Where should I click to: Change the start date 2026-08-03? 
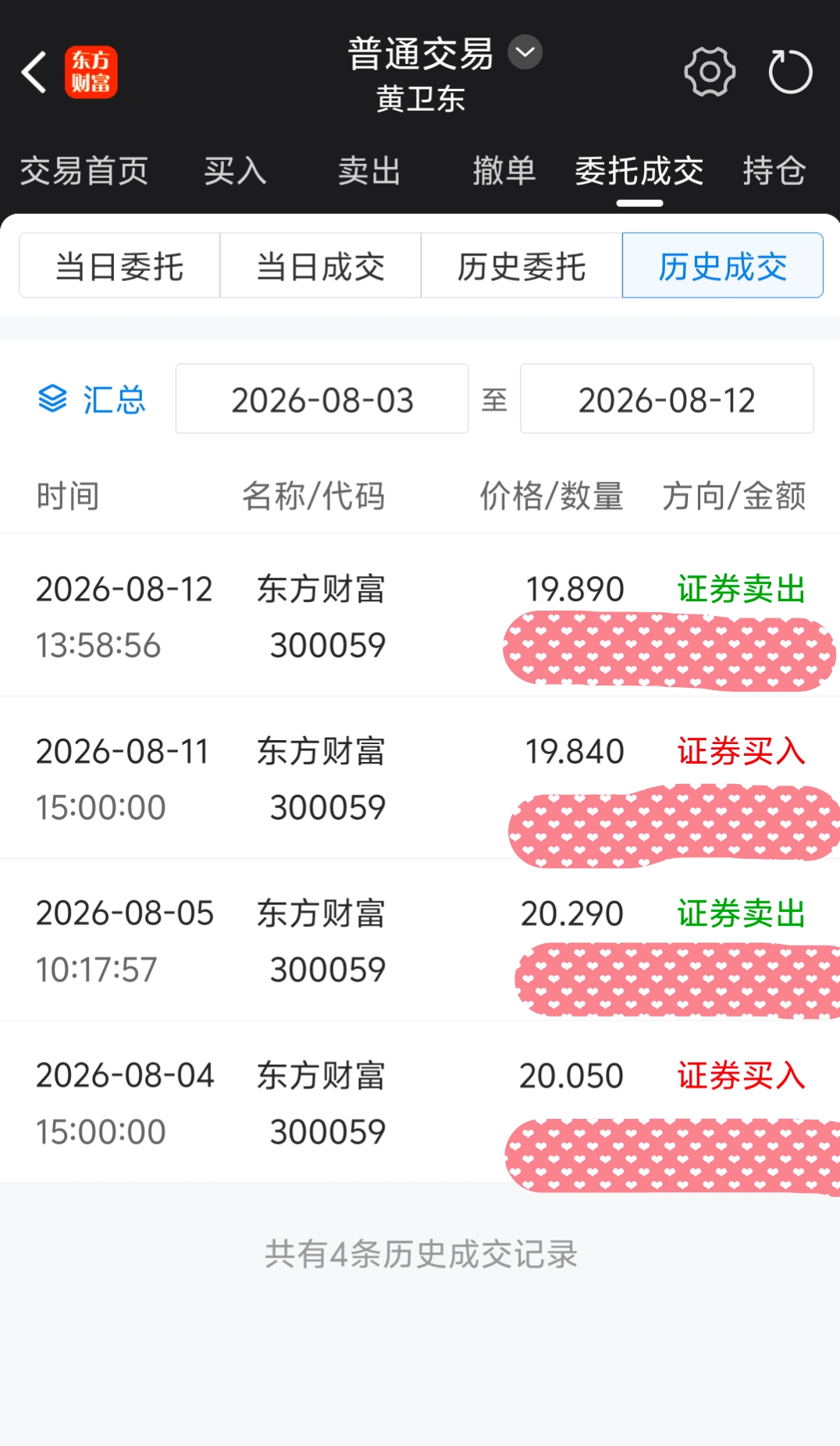322,399
